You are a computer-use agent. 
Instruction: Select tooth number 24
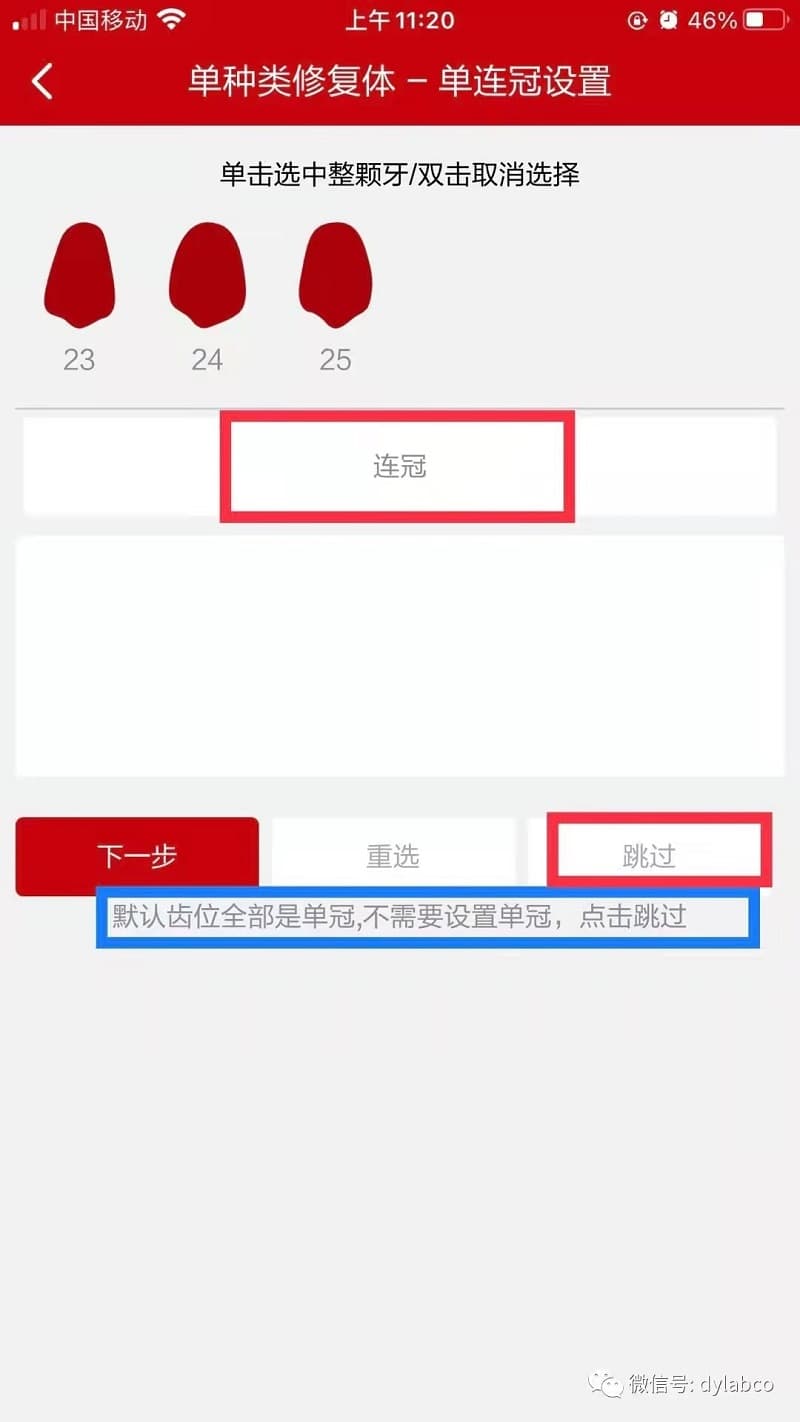(207, 274)
